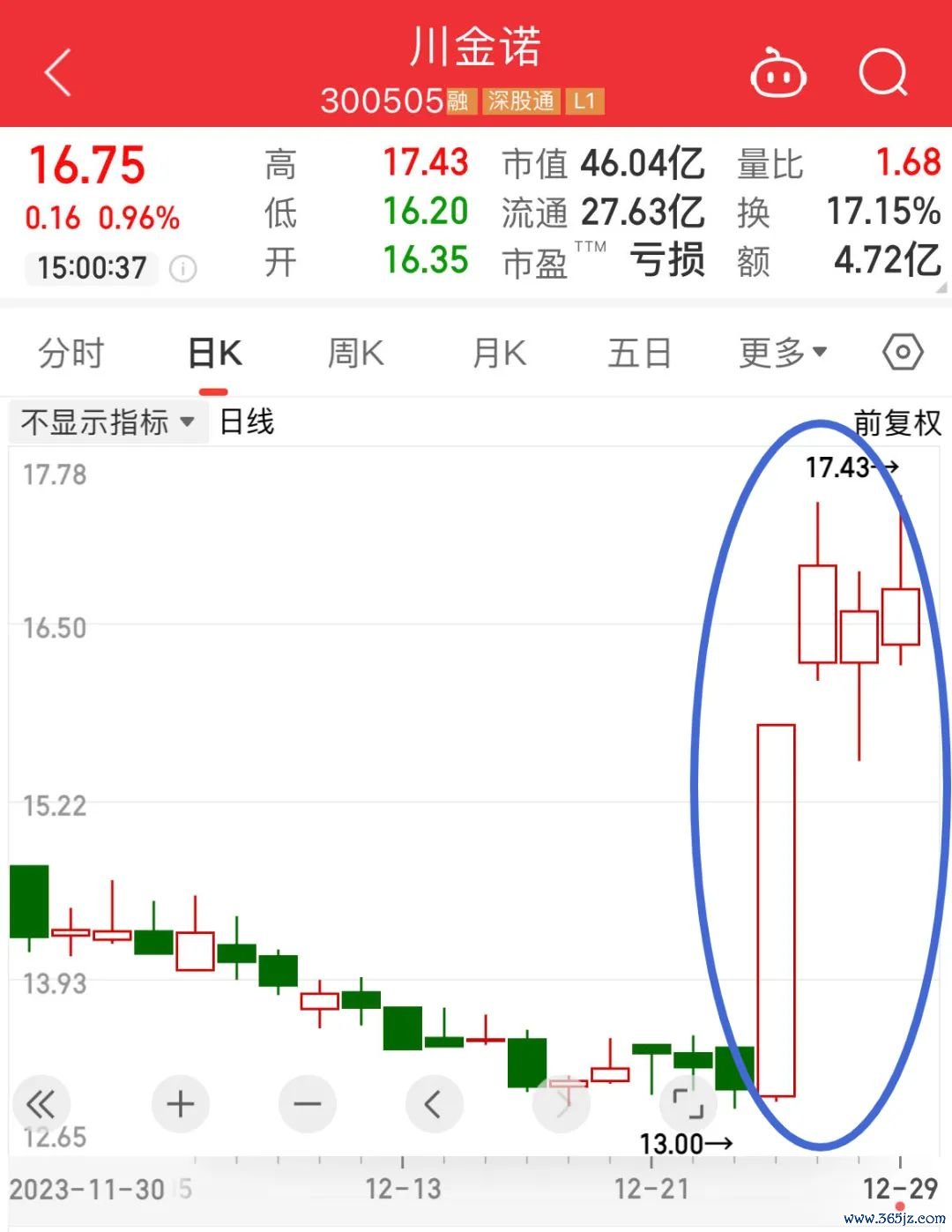Open the robot assistant icon
The width and height of the screenshot is (952, 1232).
777,74
